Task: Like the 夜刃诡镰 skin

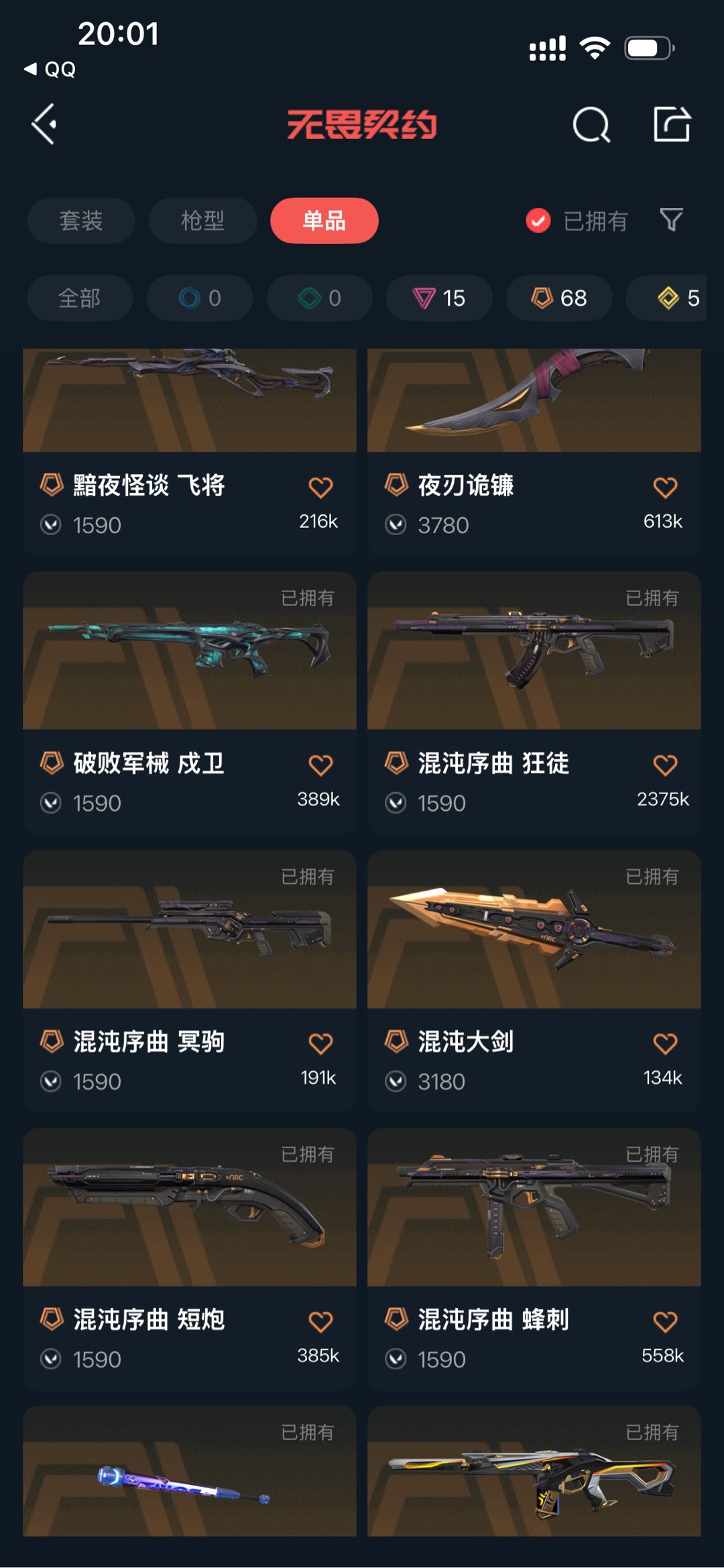Action: 665,488
